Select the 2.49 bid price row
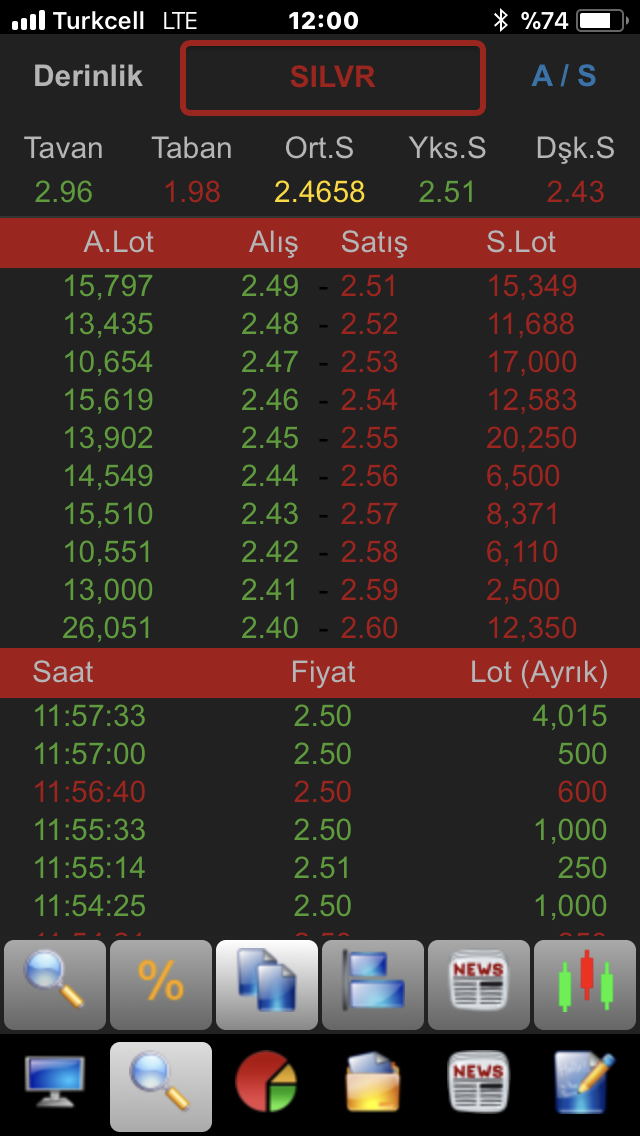 (x=320, y=286)
